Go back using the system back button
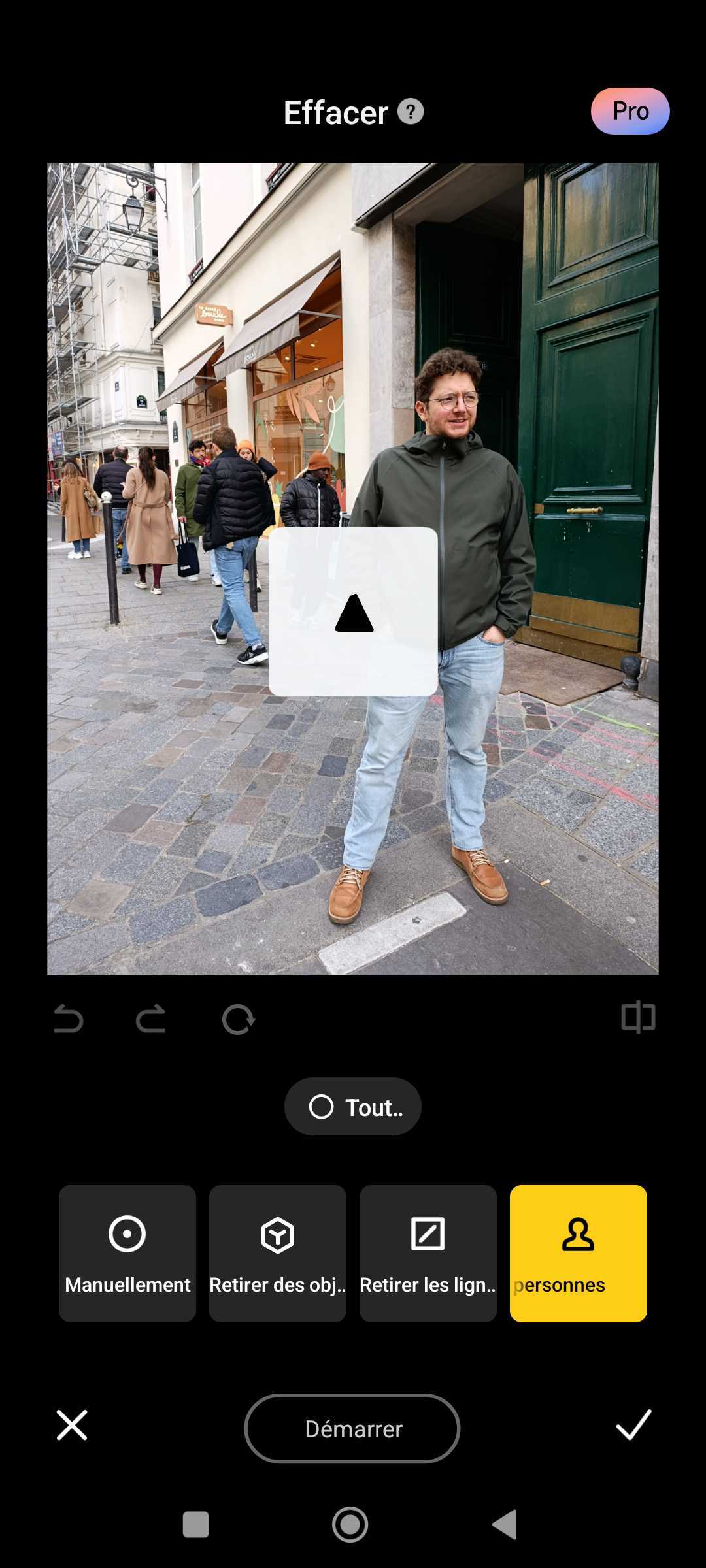 [505, 1524]
